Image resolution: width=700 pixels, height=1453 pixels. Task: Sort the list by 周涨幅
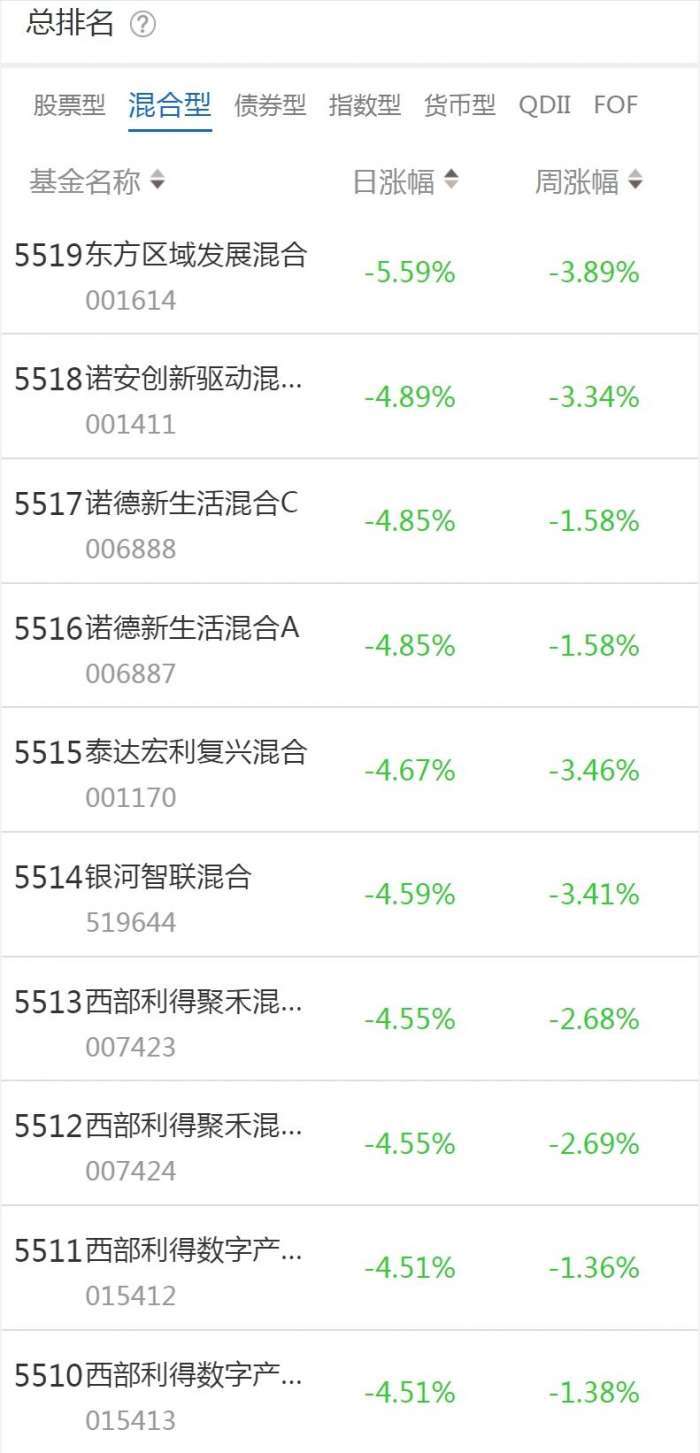click(589, 181)
